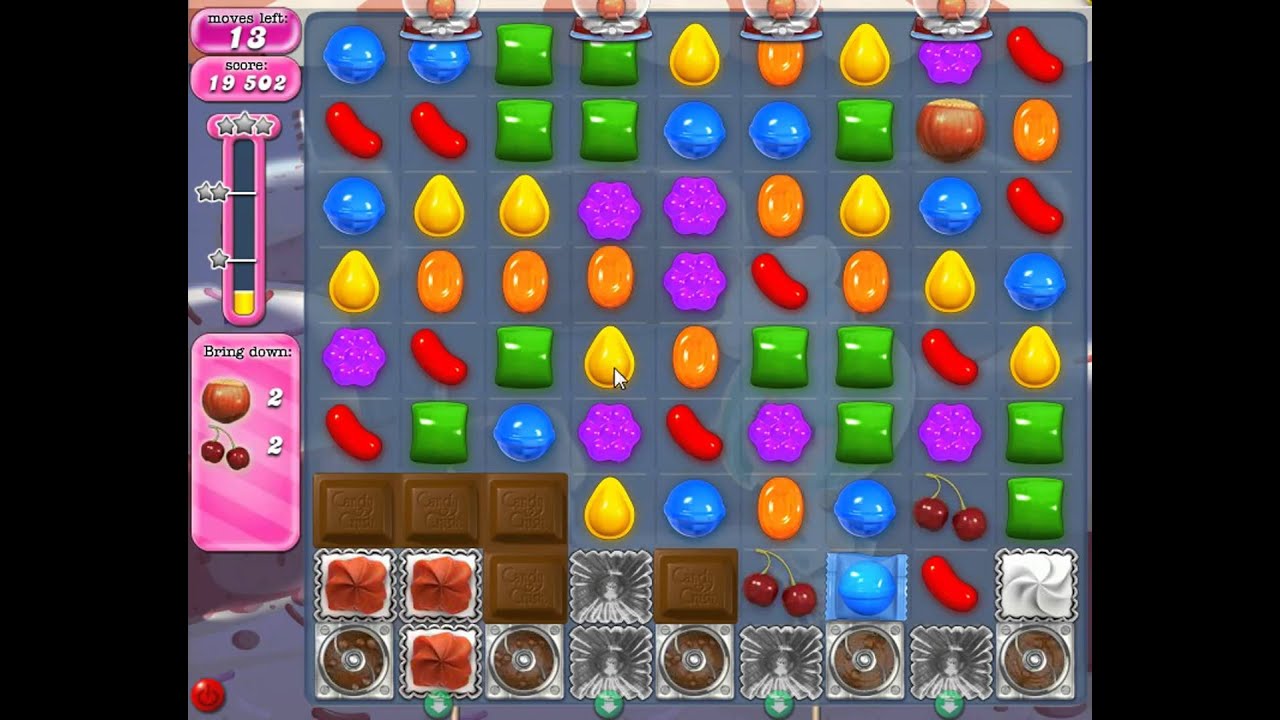The height and width of the screenshot is (720, 1280).
Task: Select the blue wrapped candy
Action: click(865, 585)
